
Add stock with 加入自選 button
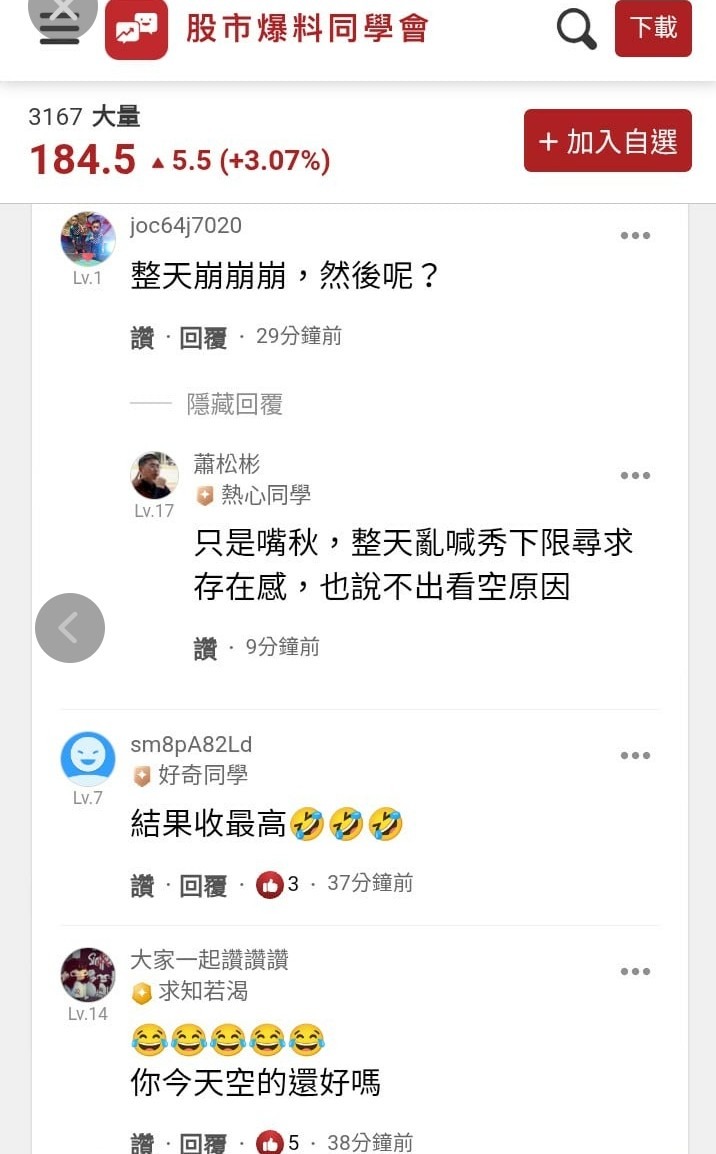pos(607,141)
